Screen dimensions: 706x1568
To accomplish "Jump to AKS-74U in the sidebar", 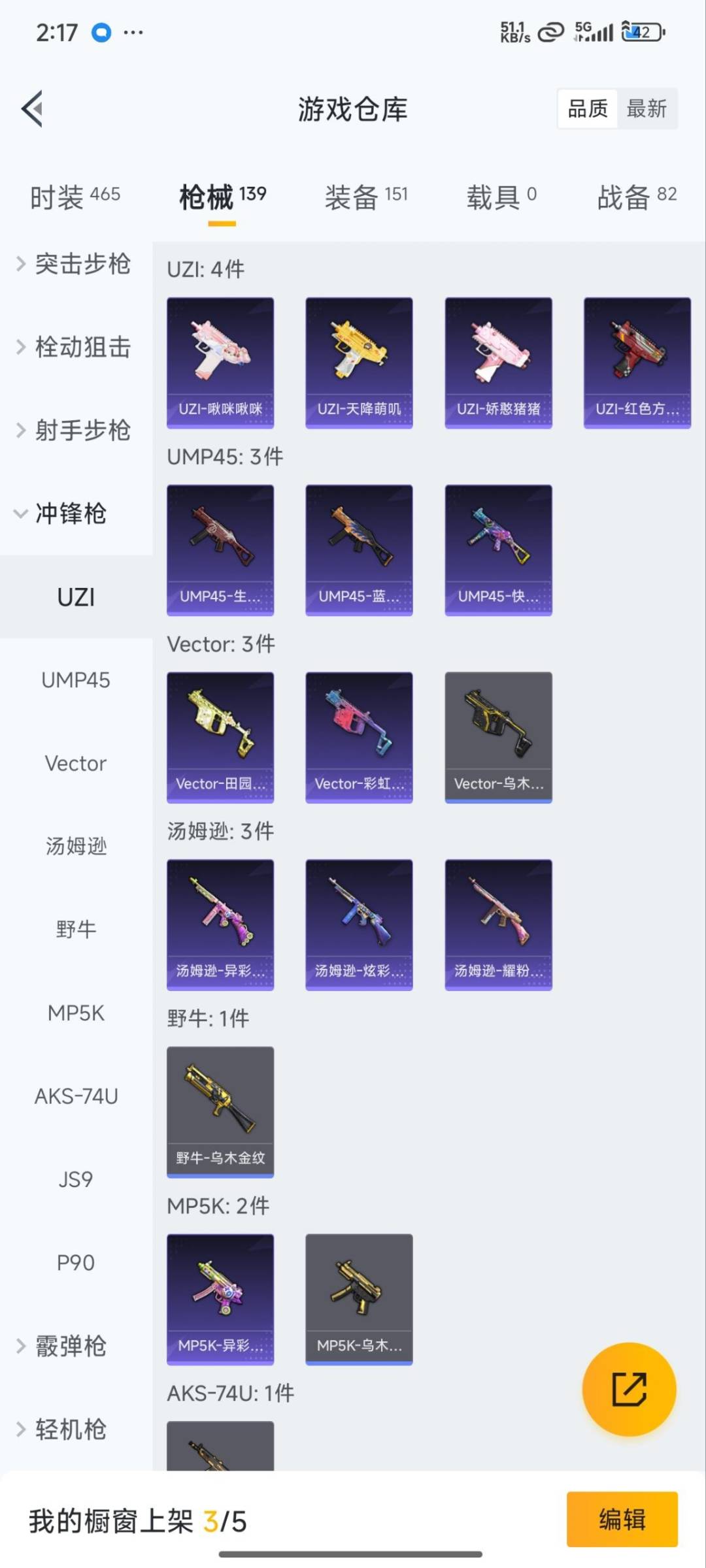I will [76, 1096].
